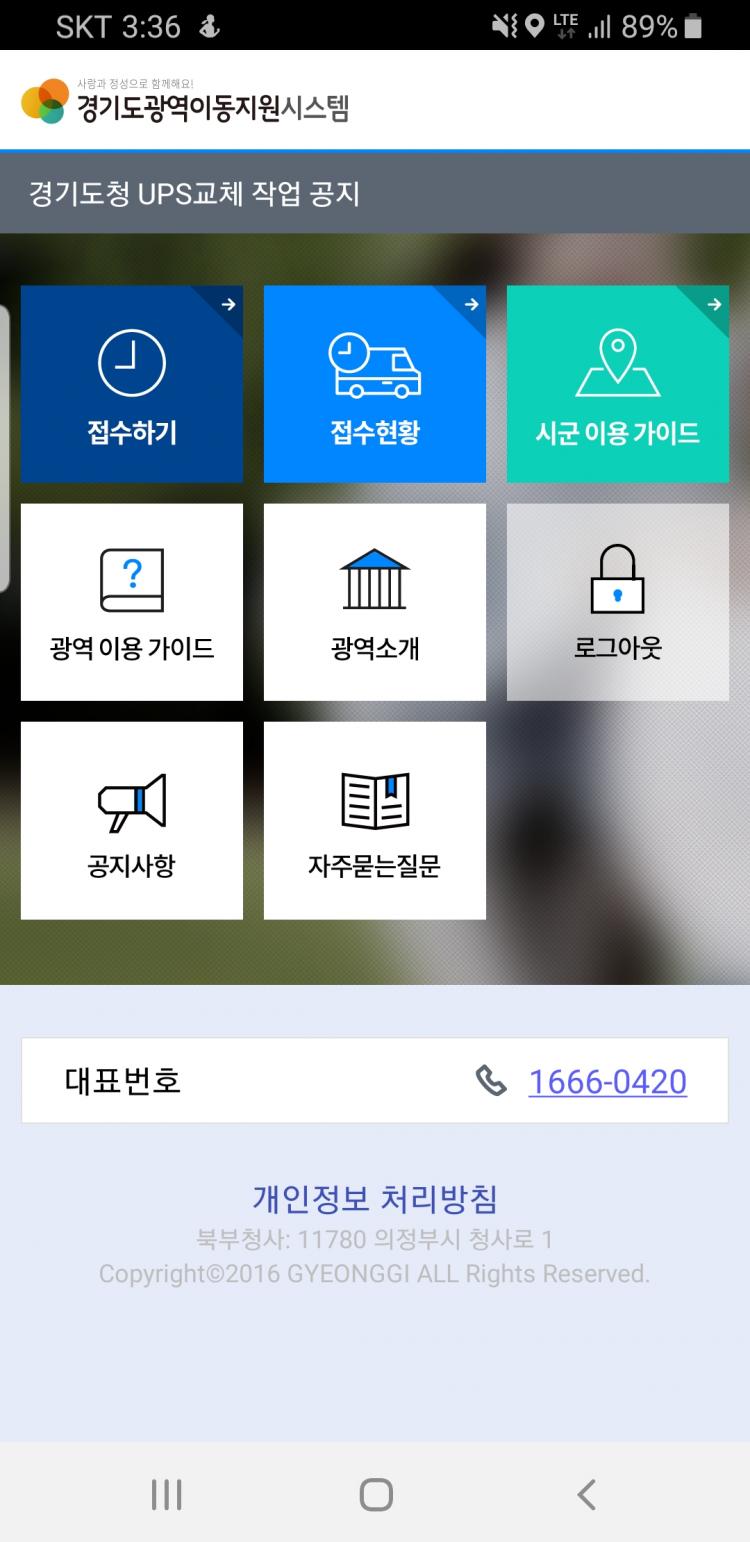This screenshot has height=1542, width=750.
Task: Open 광역소개 introduction
Action: [375, 602]
